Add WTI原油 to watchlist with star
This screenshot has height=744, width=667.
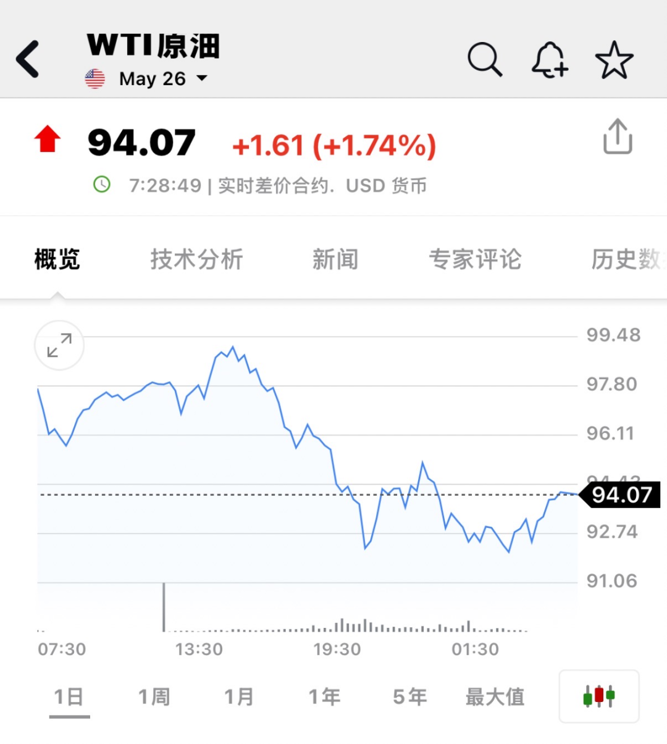point(614,60)
